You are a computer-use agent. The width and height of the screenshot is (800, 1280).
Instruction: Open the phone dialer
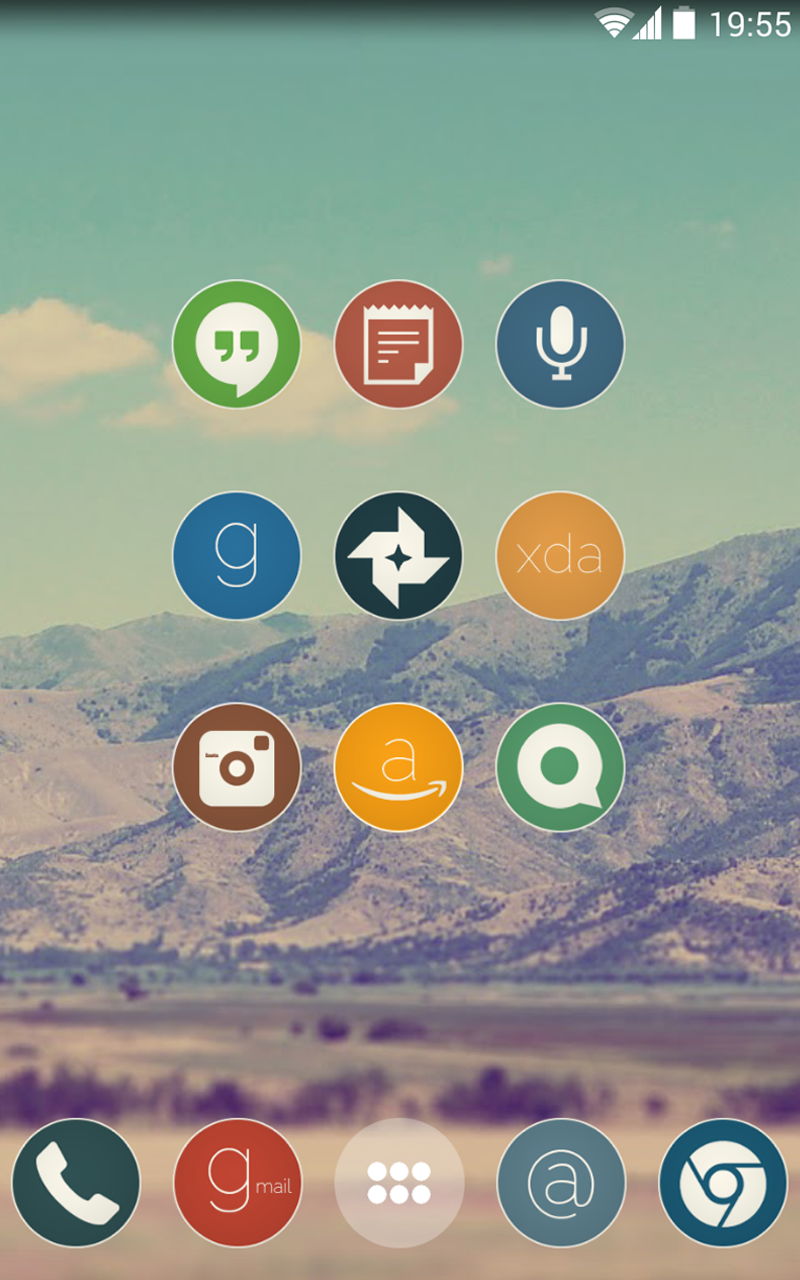[76, 1182]
